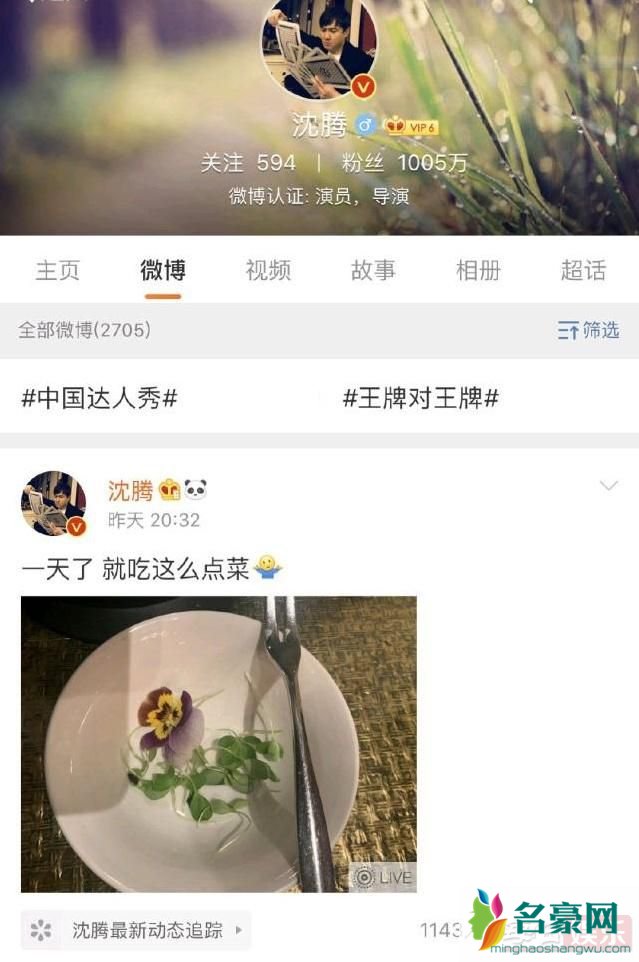Open the #王牌对王牌# topic

[421, 398]
